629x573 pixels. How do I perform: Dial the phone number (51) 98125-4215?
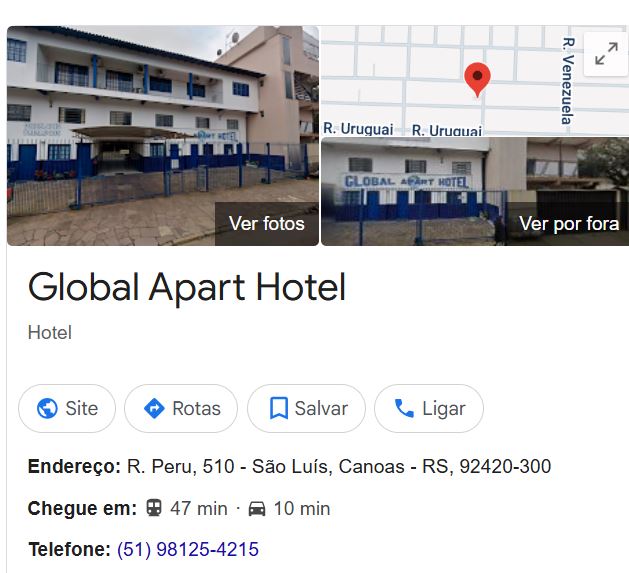(x=188, y=549)
